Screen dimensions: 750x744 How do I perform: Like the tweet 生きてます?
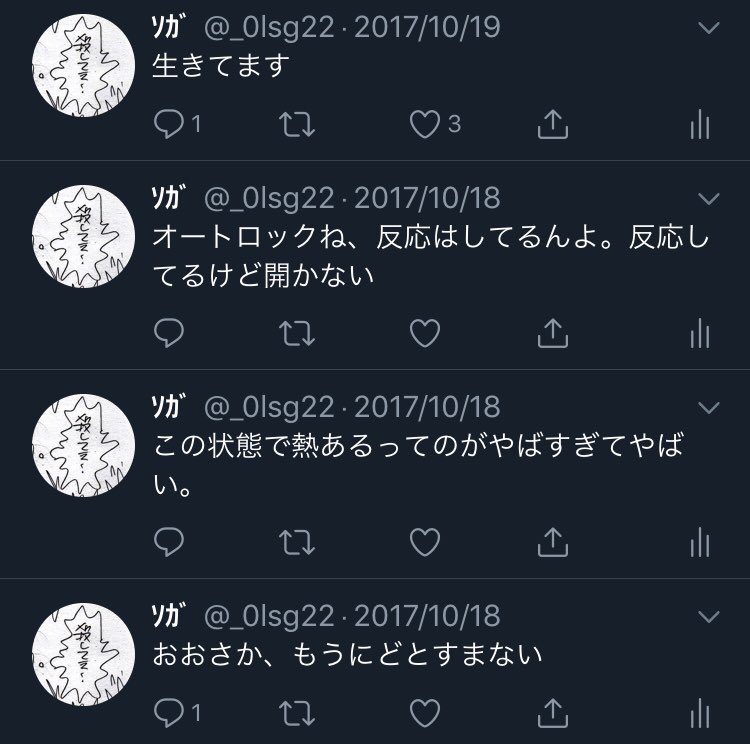[426, 124]
